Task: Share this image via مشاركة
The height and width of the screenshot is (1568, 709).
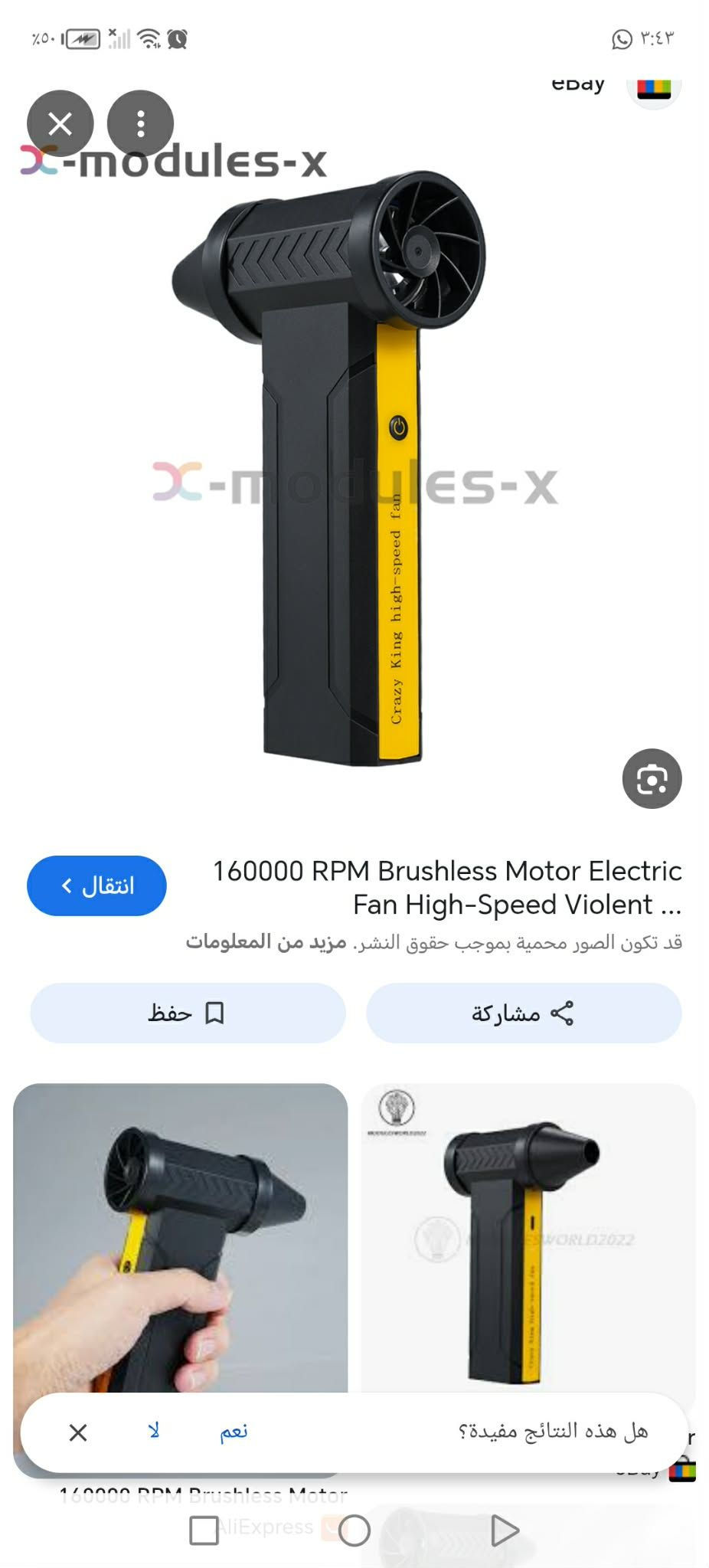Action: click(x=524, y=1013)
